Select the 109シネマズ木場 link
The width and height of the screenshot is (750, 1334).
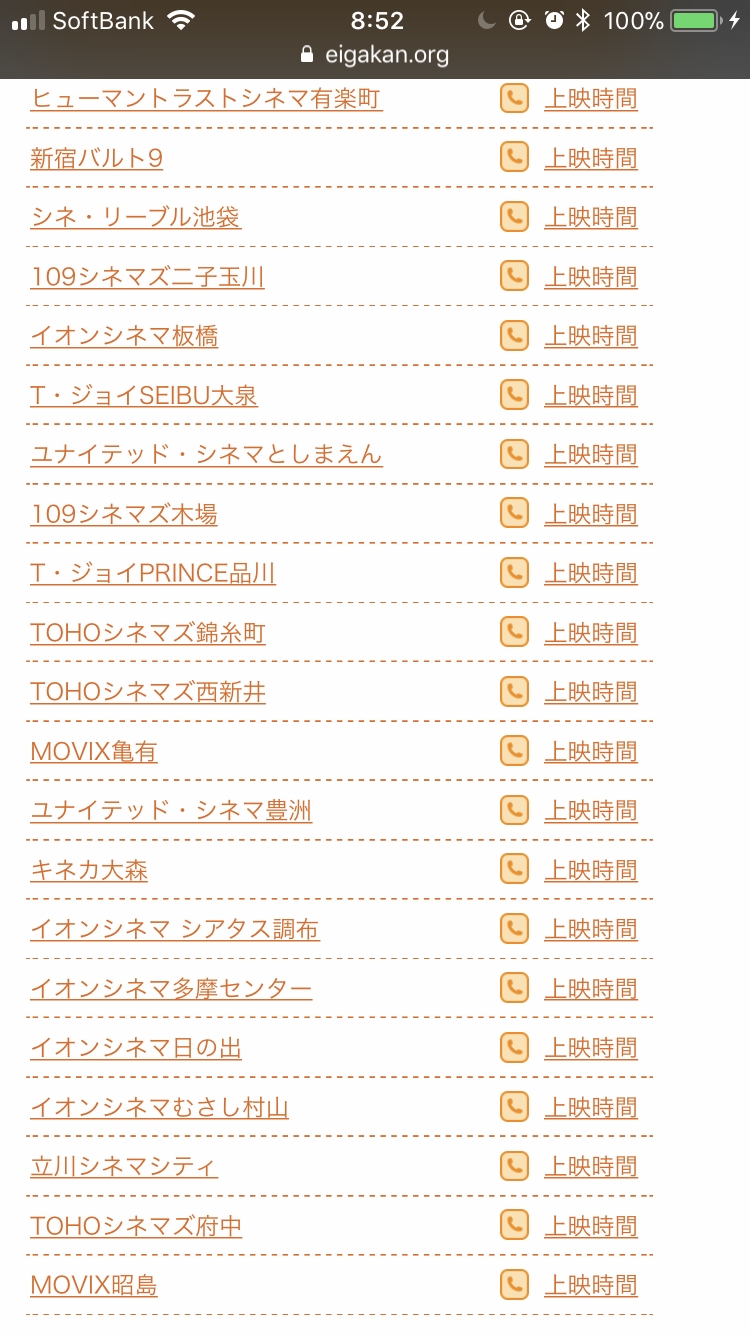124,514
